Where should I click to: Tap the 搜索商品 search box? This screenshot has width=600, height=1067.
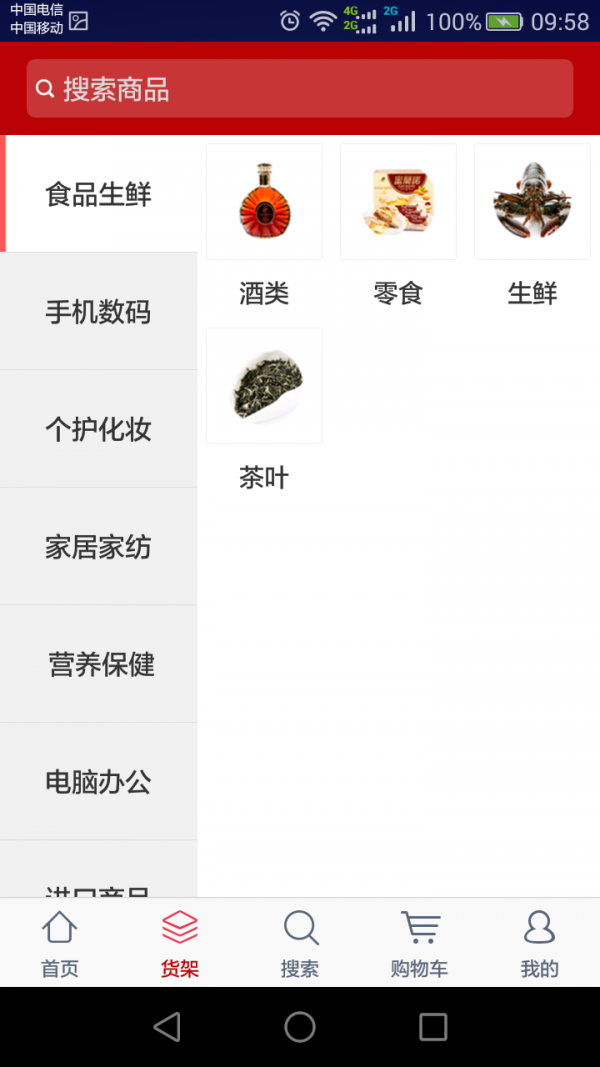click(300, 89)
